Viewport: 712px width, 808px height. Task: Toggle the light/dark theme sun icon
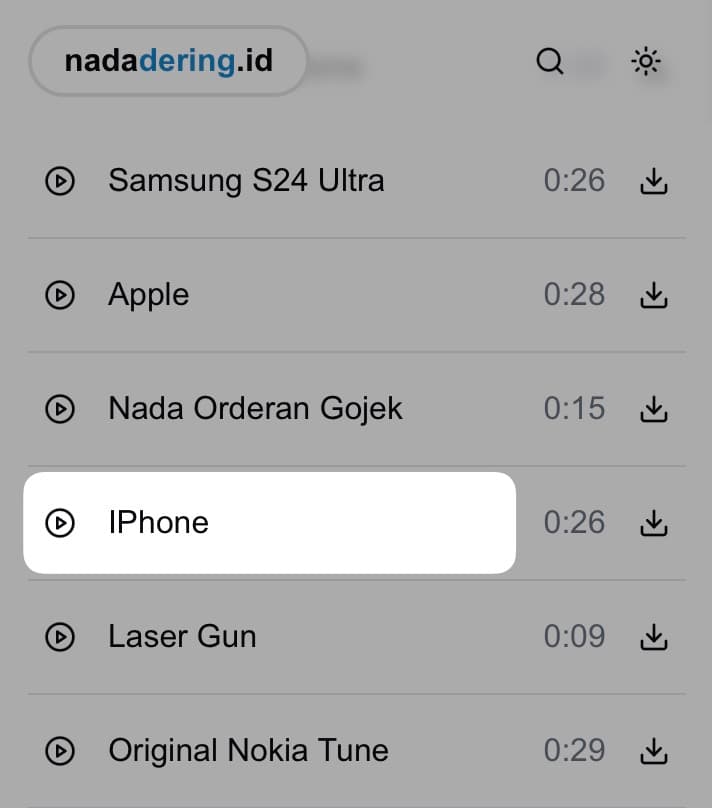click(x=646, y=62)
